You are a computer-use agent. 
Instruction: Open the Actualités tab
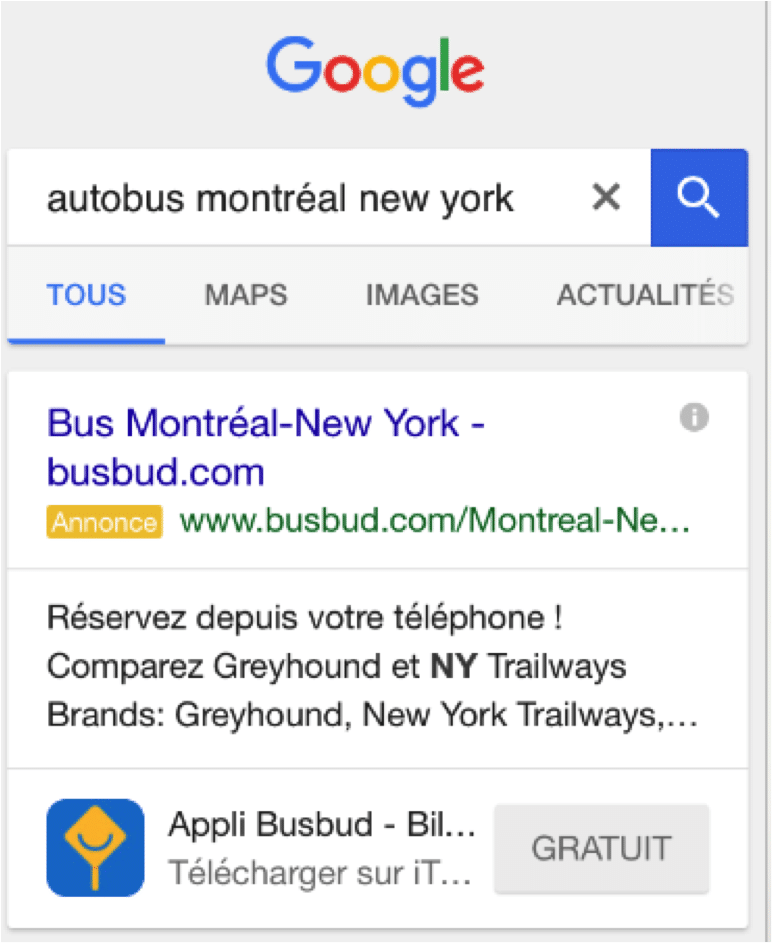644,295
